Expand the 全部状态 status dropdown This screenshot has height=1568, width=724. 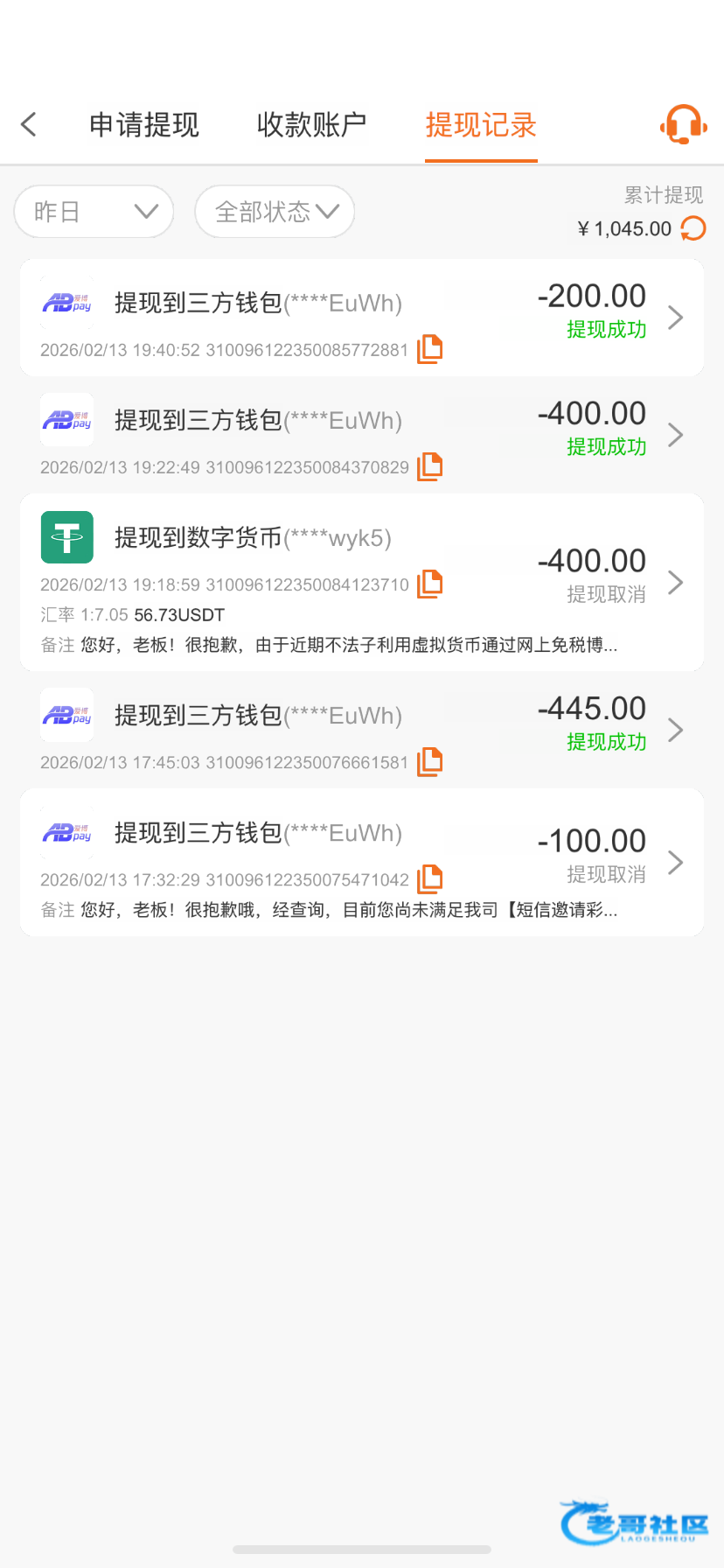coord(275,211)
